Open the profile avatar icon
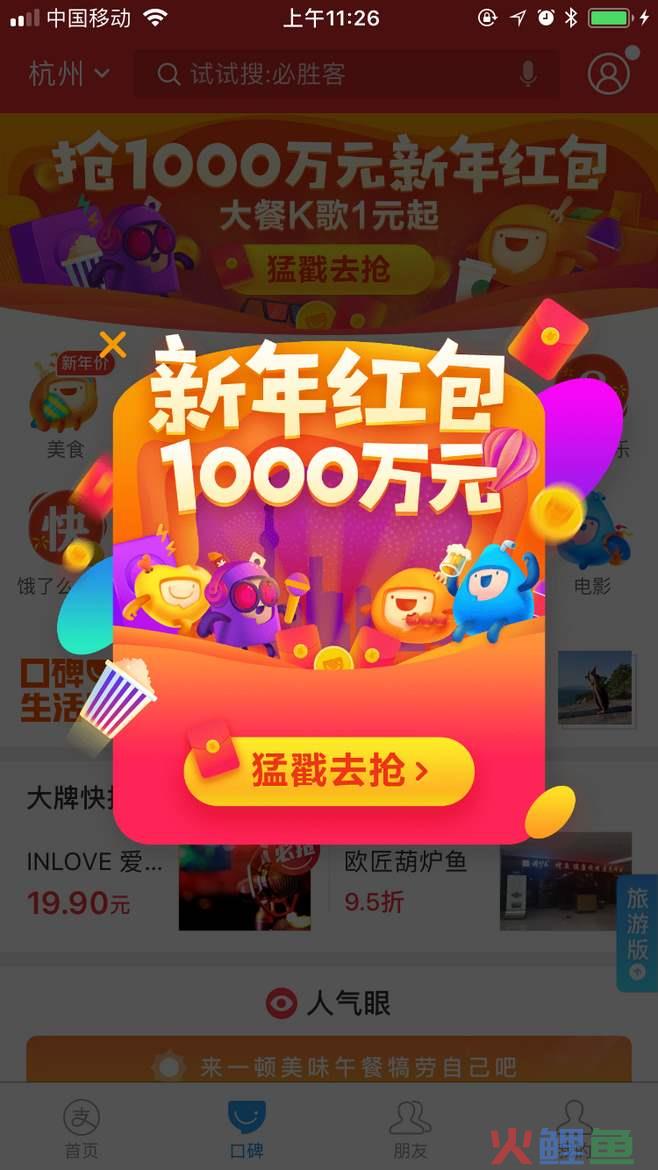 pyautogui.click(x=609, y=74)
